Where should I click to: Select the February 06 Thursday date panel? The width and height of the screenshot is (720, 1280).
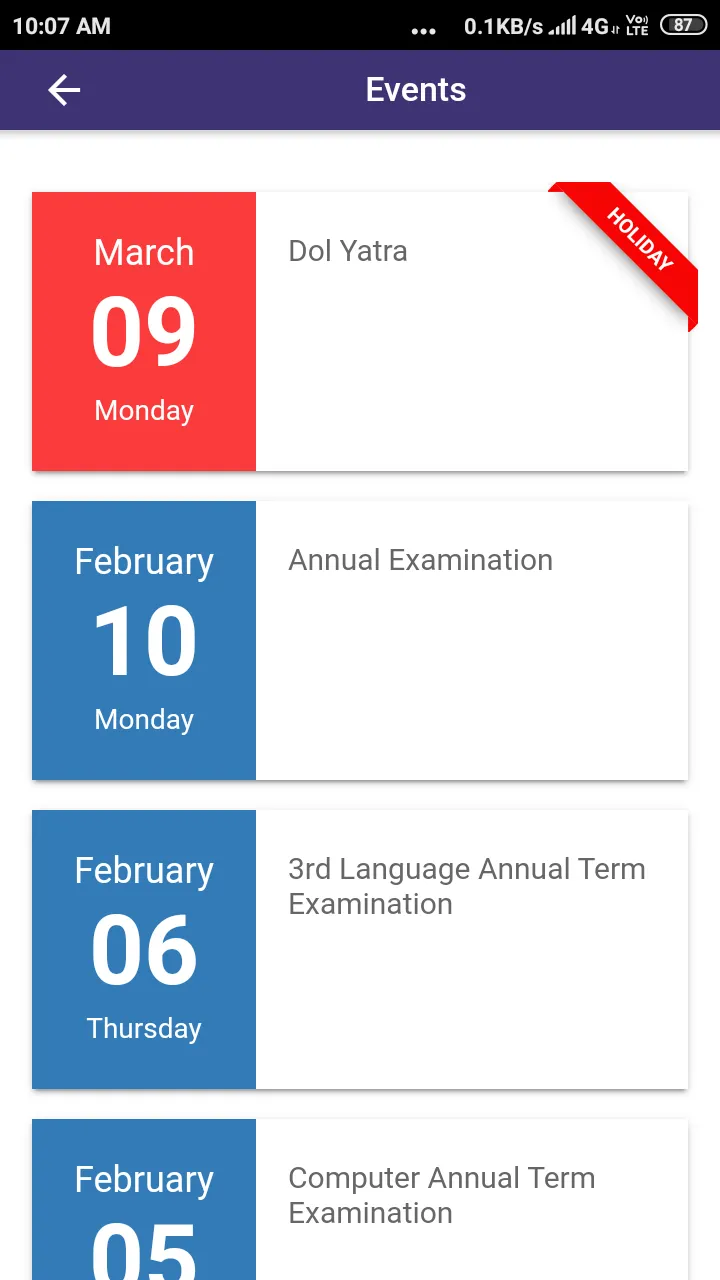(143, 948)
